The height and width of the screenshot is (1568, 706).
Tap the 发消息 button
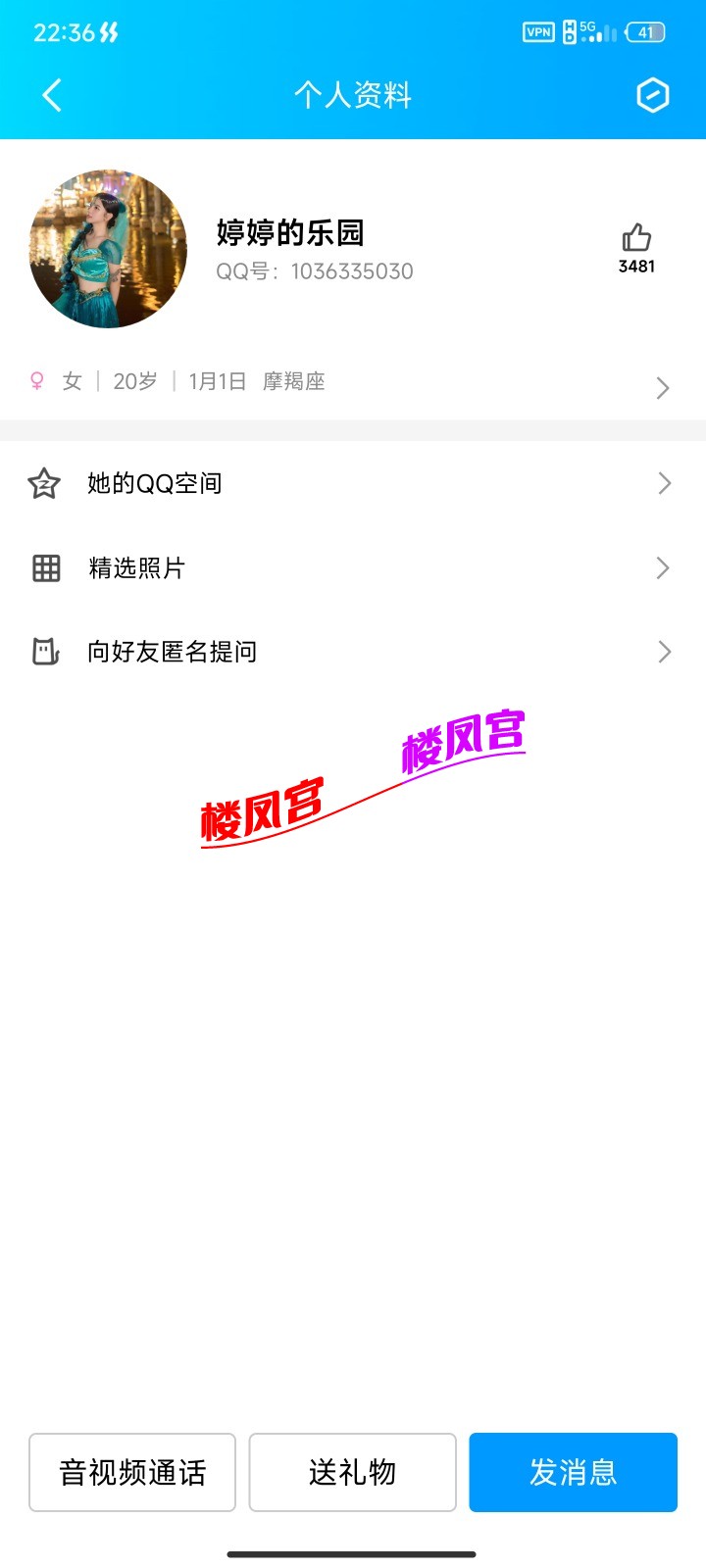click(574, 1472)
